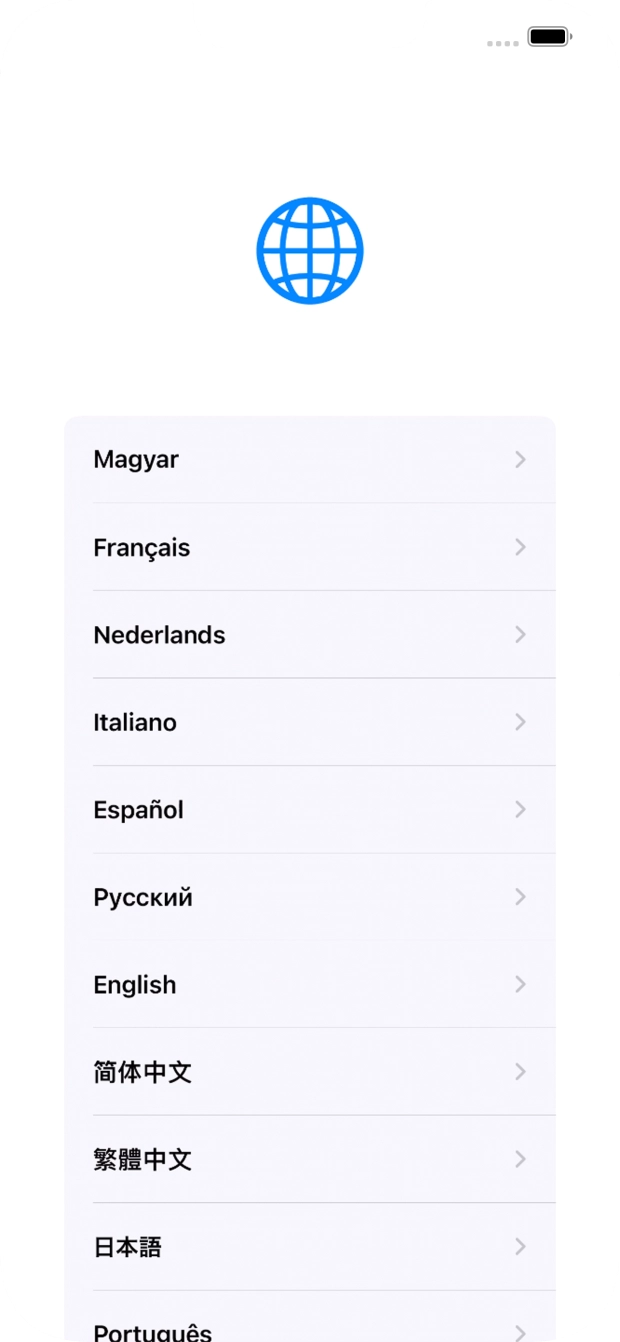Tap English to continue setup

(x=309, y=985)
